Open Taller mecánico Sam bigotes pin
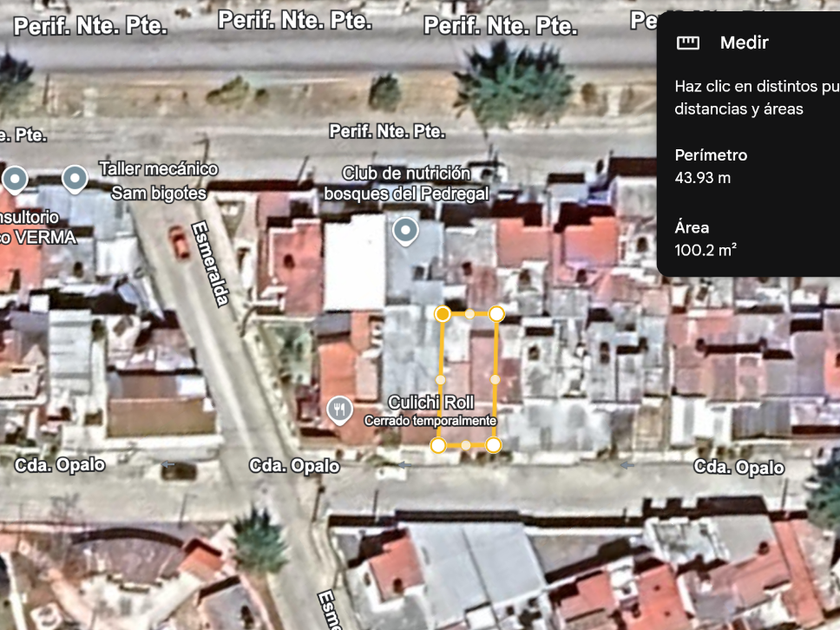This screenshot has height=630, width=840. tap(75, 178)
